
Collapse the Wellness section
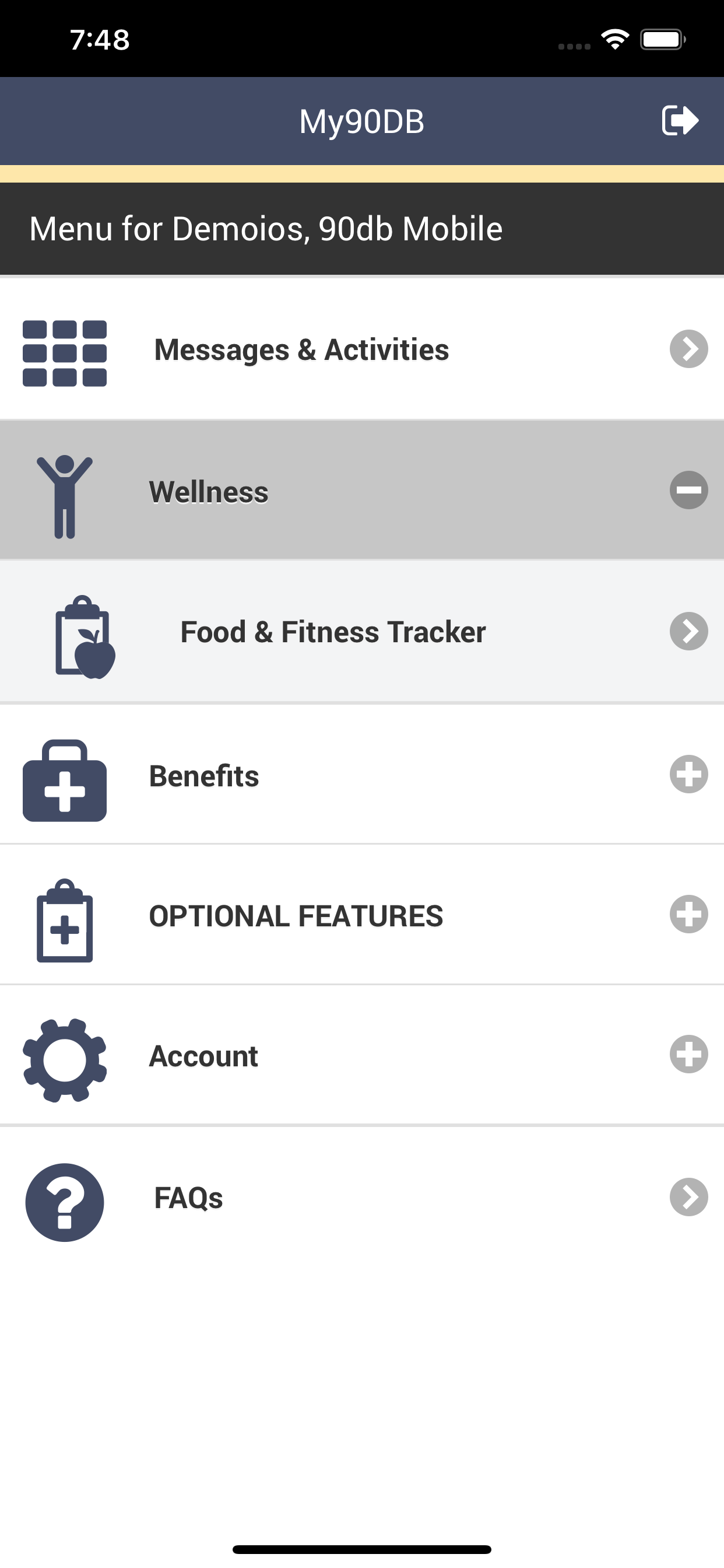pyautogui.click(x=688, y=491)
